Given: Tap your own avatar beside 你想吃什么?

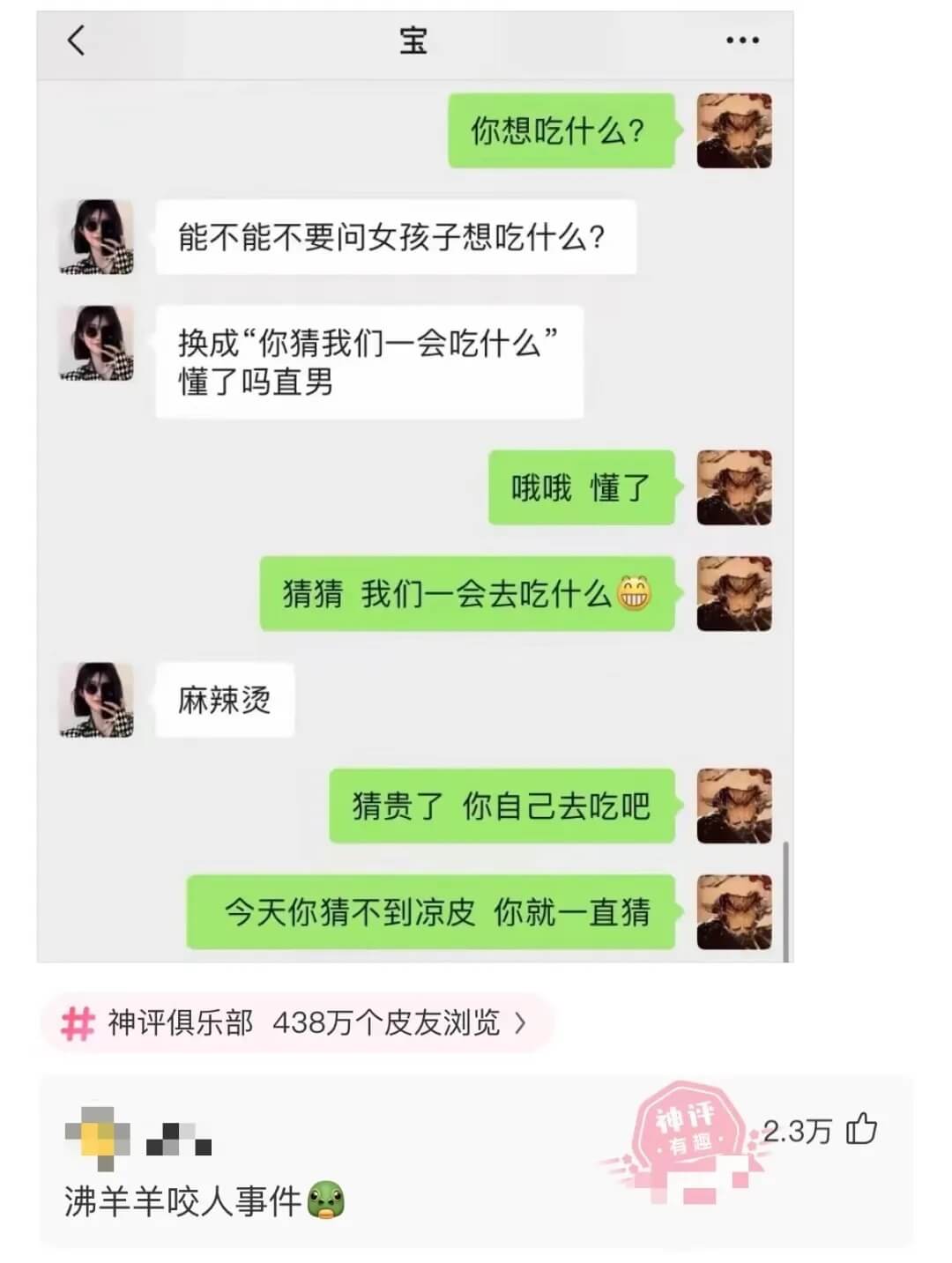Looking at the screenshot, I should (734, 130).
